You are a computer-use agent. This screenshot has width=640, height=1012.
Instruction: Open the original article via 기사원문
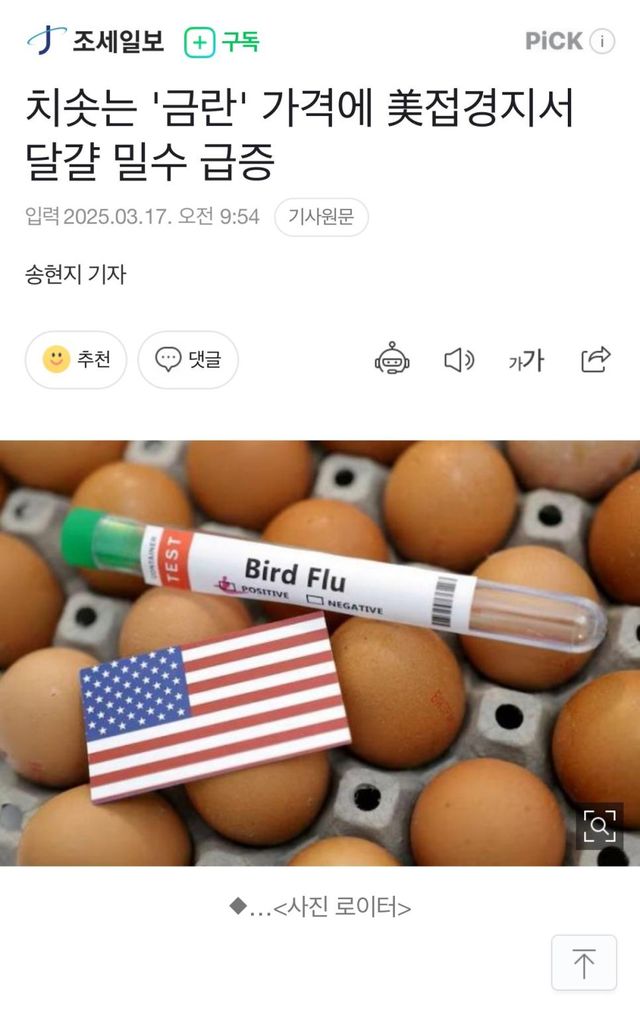pos(321,217)
